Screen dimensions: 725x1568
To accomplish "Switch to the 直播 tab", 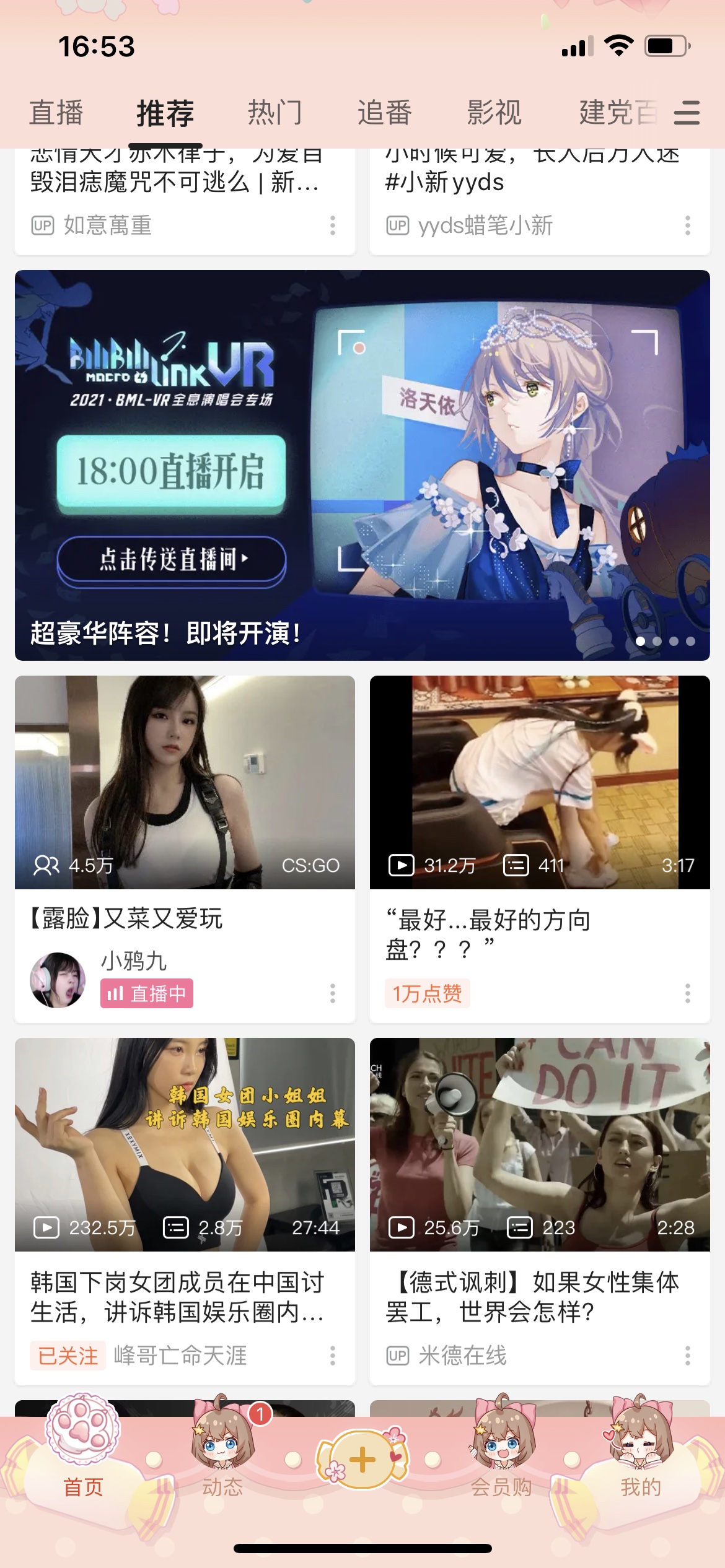I will [56, 113].
